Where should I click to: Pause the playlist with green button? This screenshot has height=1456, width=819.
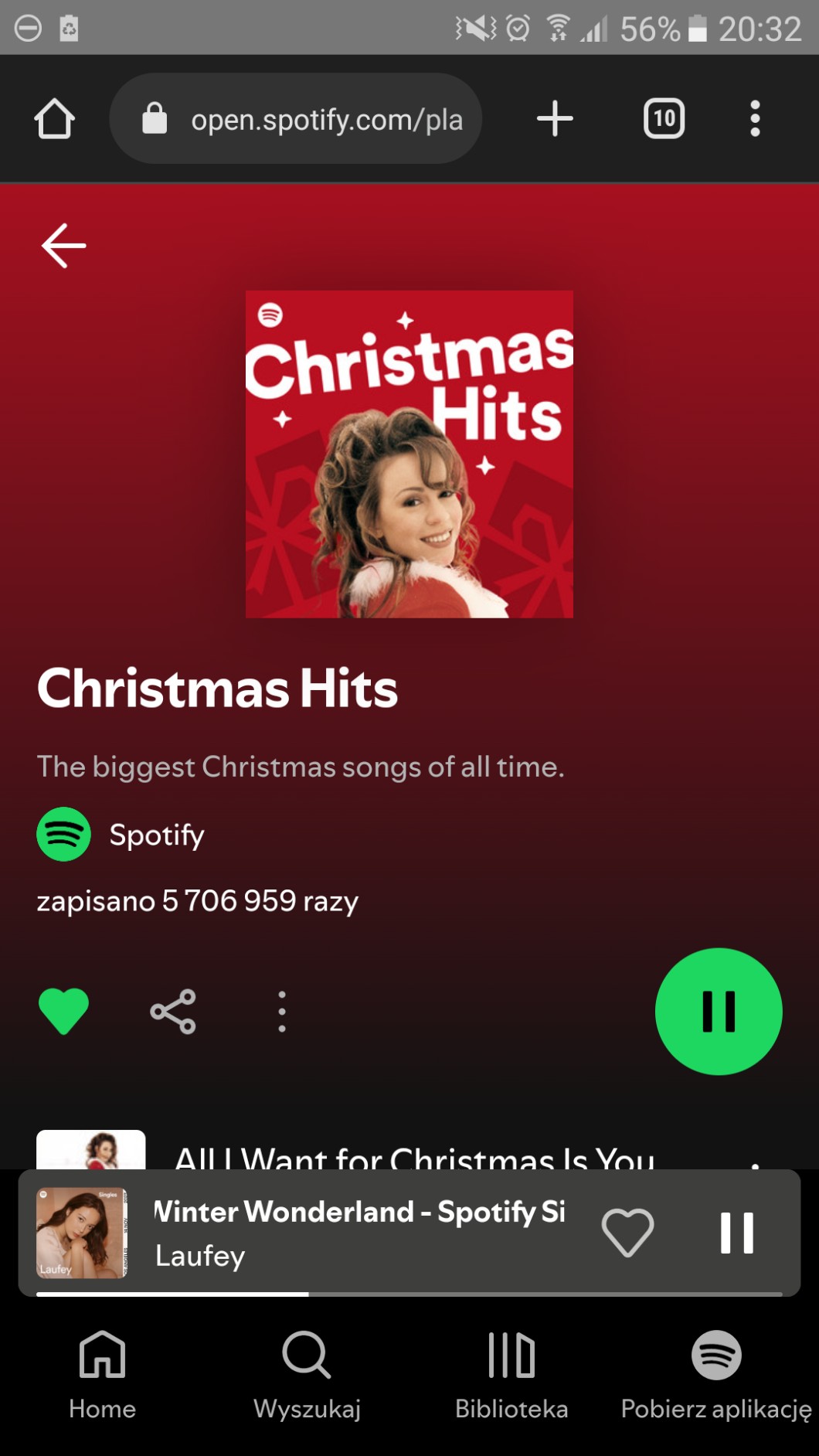pyautogui.click(x=718, y=1011)
